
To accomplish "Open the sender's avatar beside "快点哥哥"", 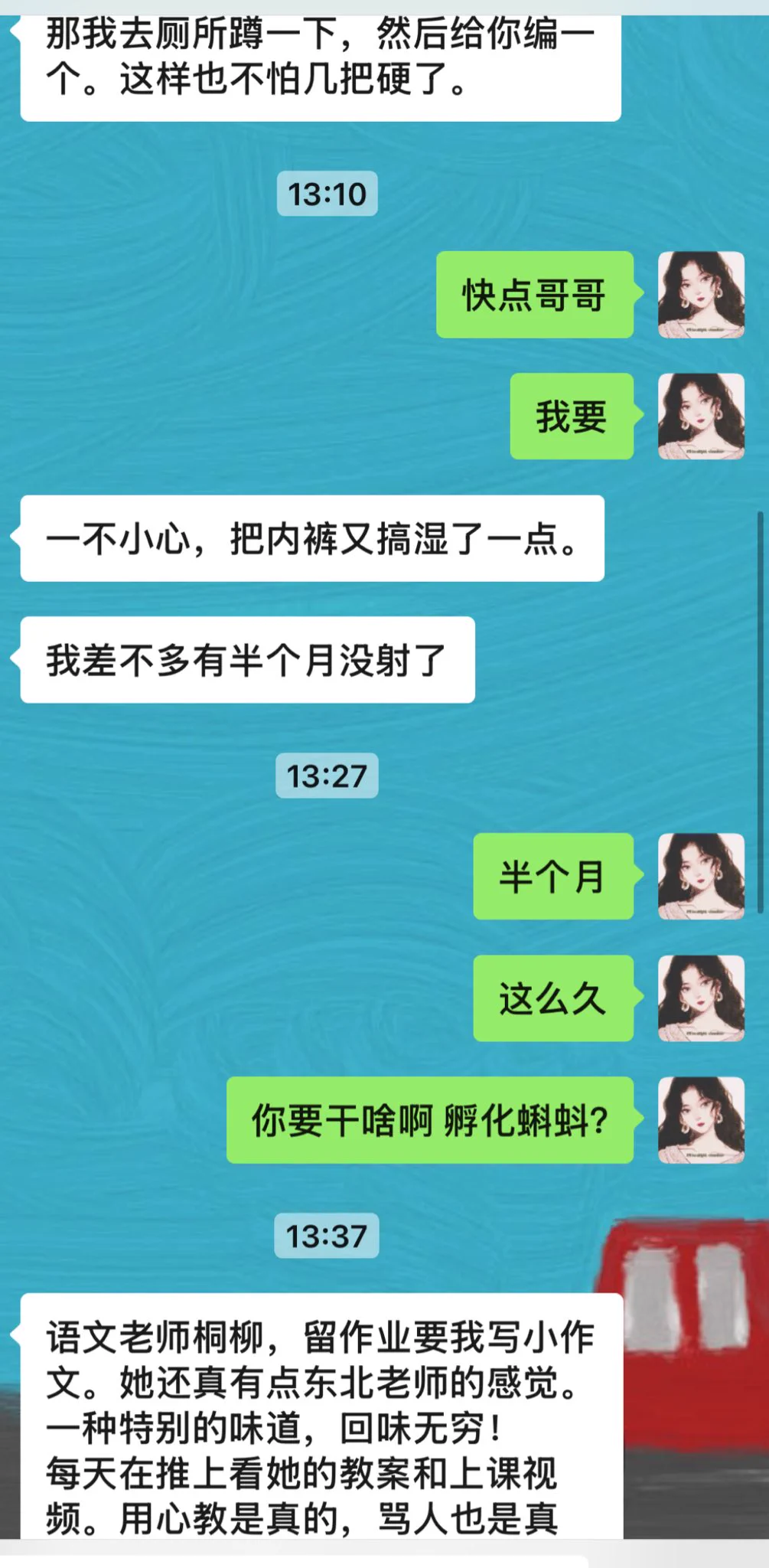I will (701, 295).
